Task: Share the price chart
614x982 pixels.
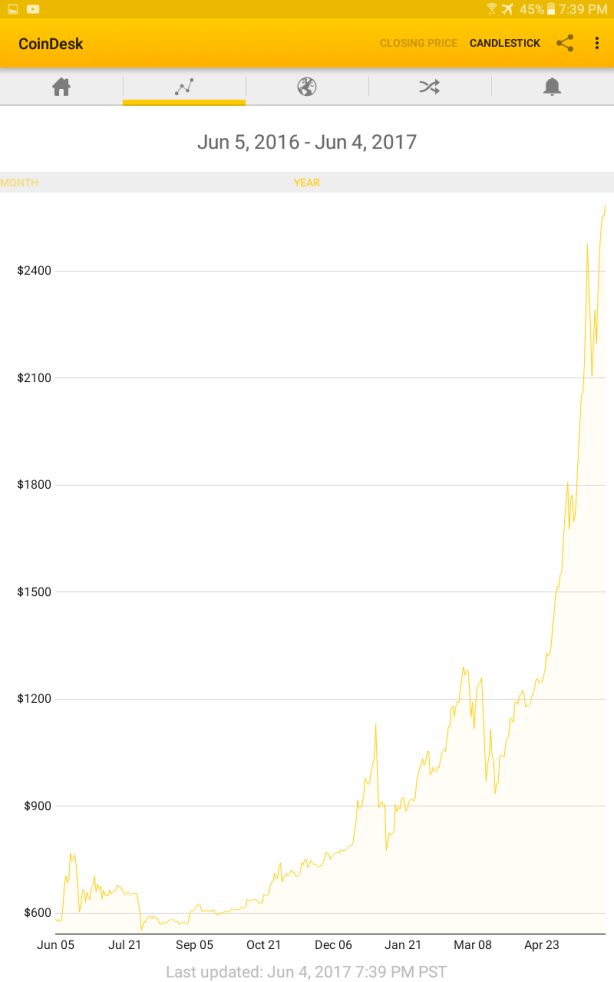Action: 565,44
